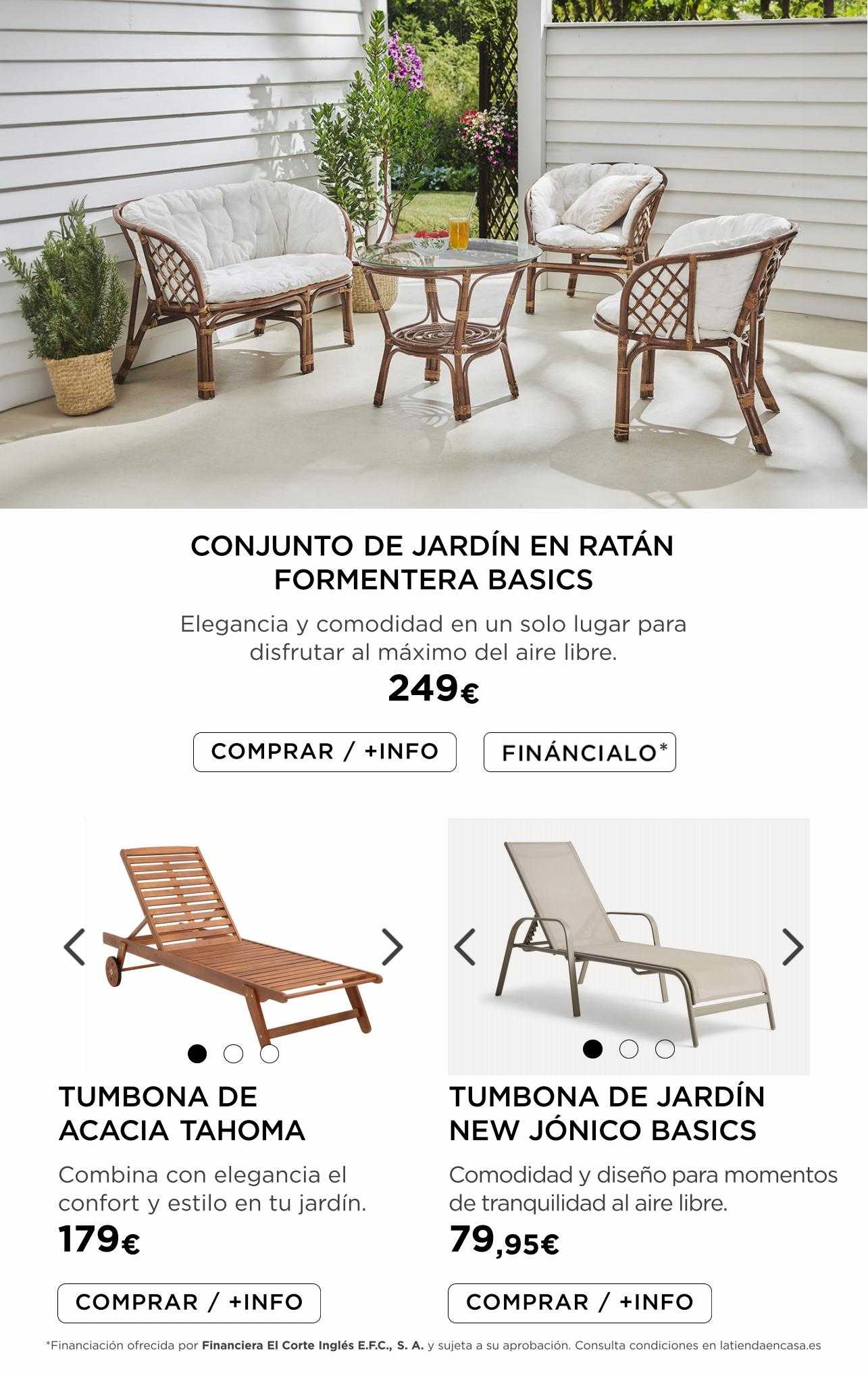Screen dimensions: 868x1378
Task: Buy the Tumbona de Acacia Tahoma
Action: 188,1303
